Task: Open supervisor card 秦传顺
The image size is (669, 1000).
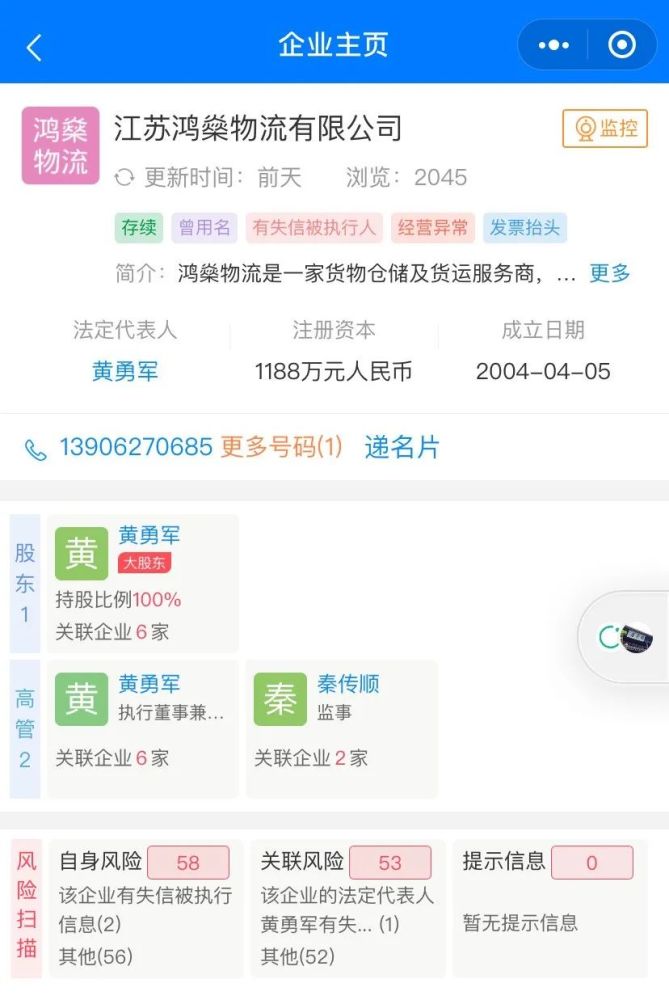Action: click(x=341, y=727)
